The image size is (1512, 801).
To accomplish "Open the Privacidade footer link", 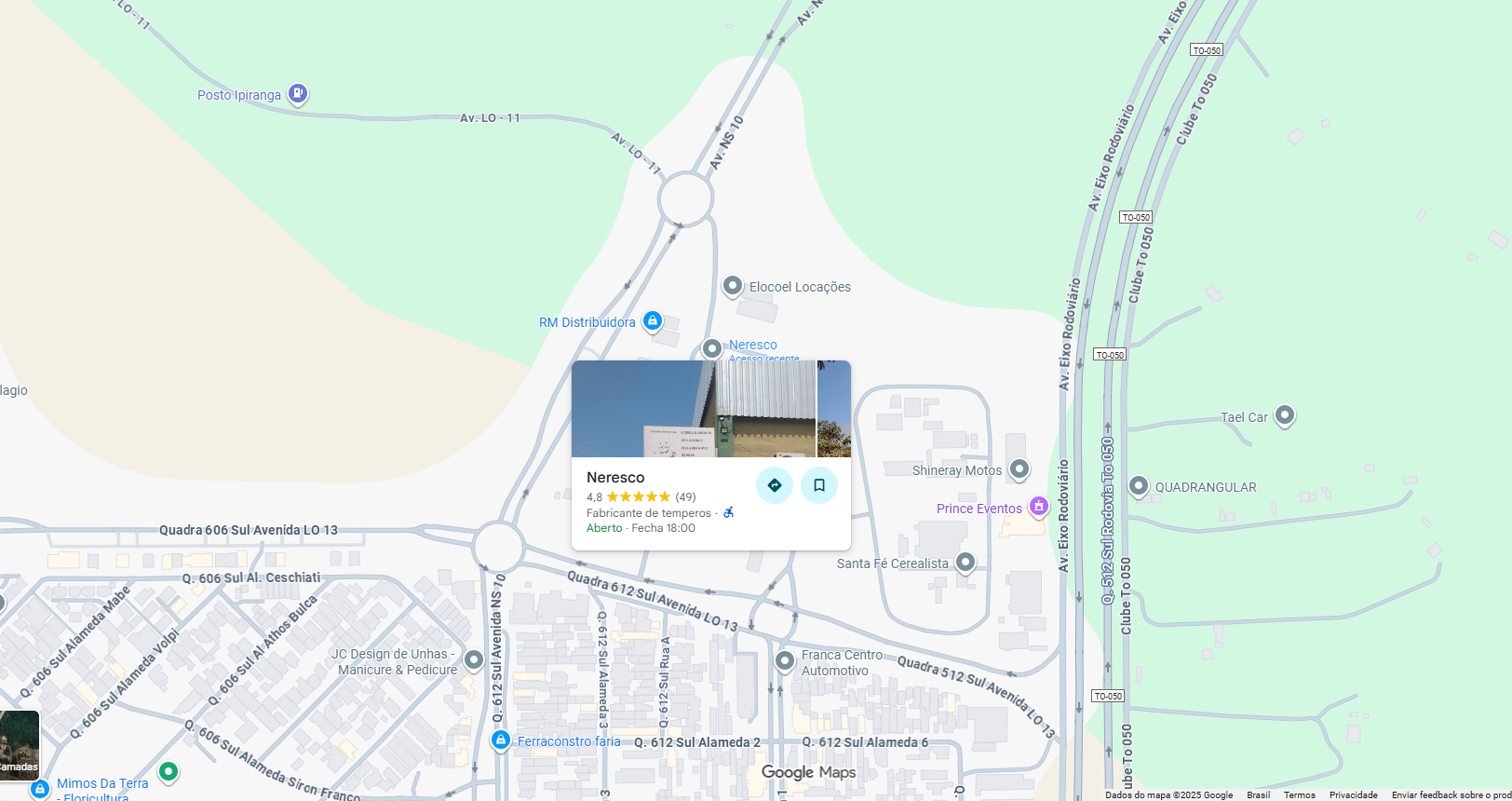I will [x=1353, y=794].
